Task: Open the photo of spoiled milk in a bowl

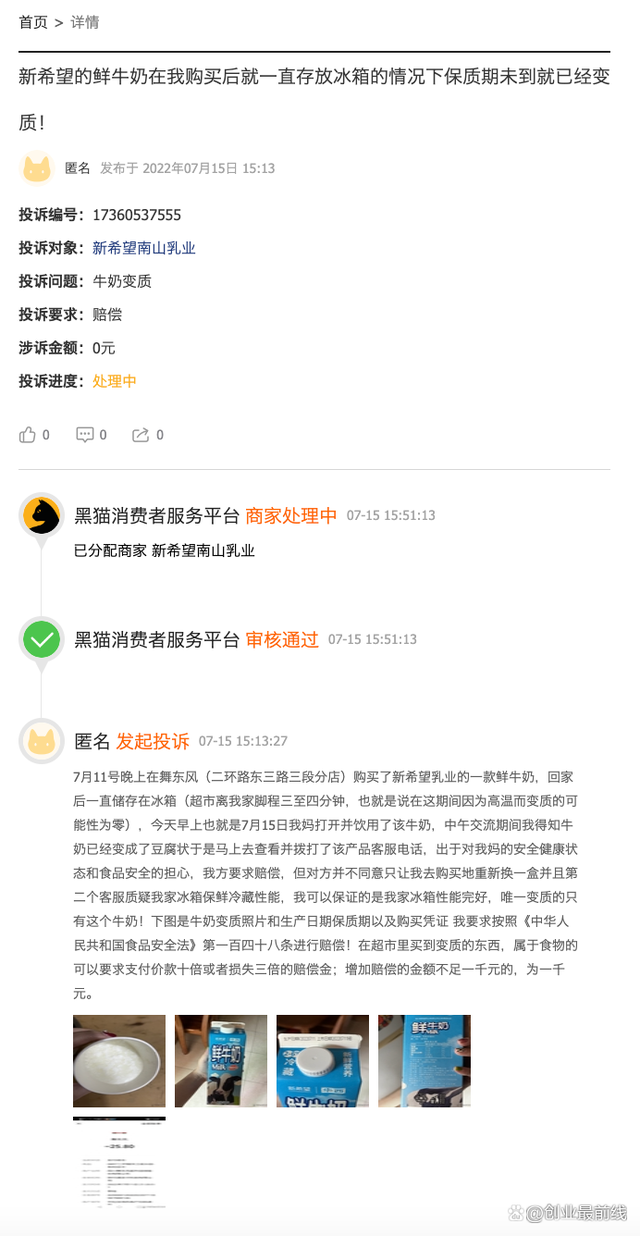Action: (x=119, y=1060)
